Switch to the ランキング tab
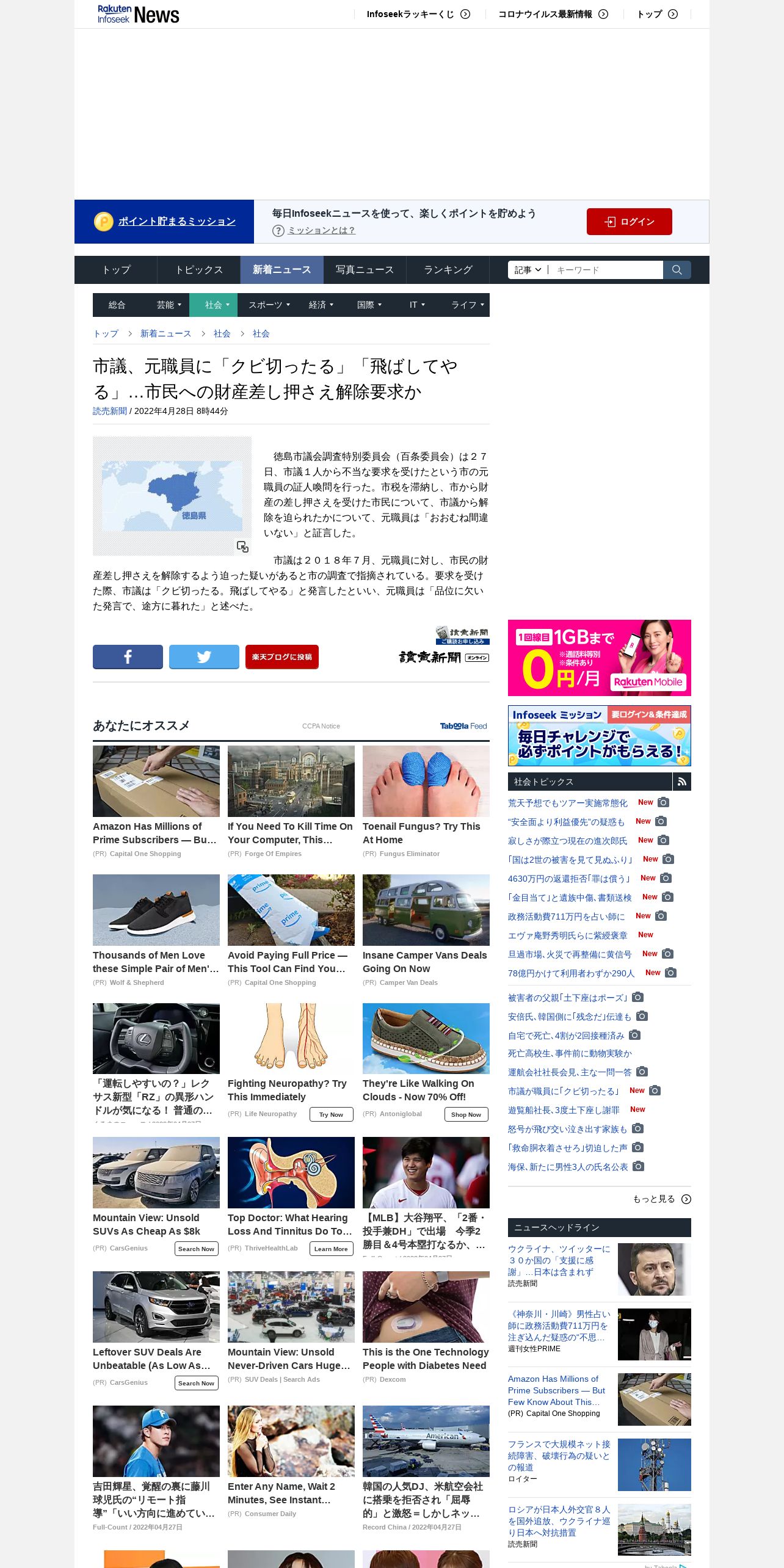The height and width of the screenshot is (1568, 784). 448,270
